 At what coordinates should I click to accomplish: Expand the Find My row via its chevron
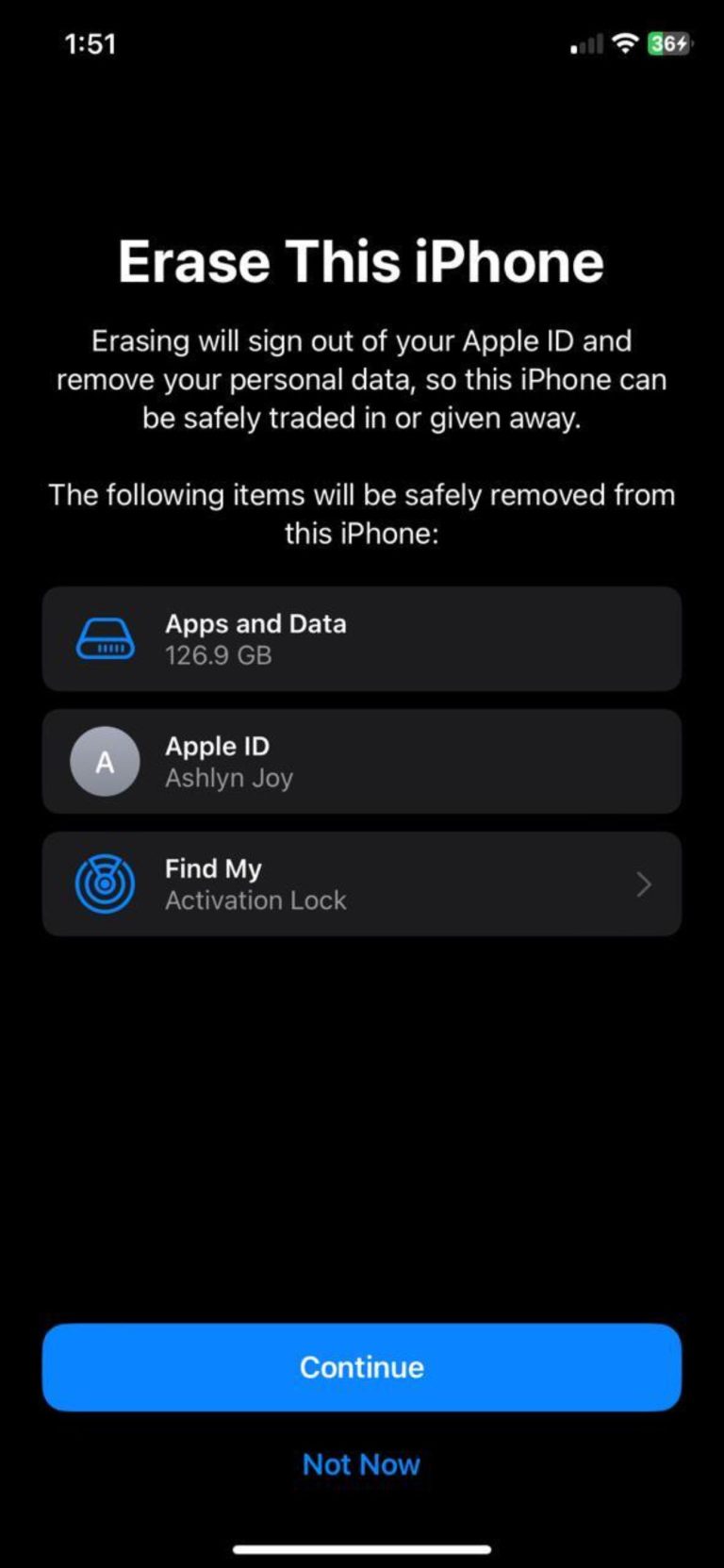[x=643, y=883]
